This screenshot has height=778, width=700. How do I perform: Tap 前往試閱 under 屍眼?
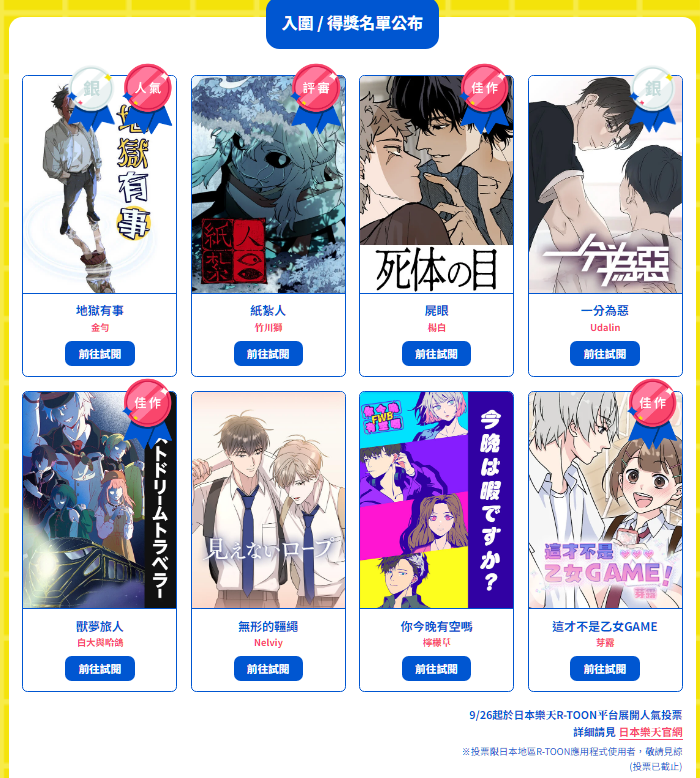click(x=436, y=353)
